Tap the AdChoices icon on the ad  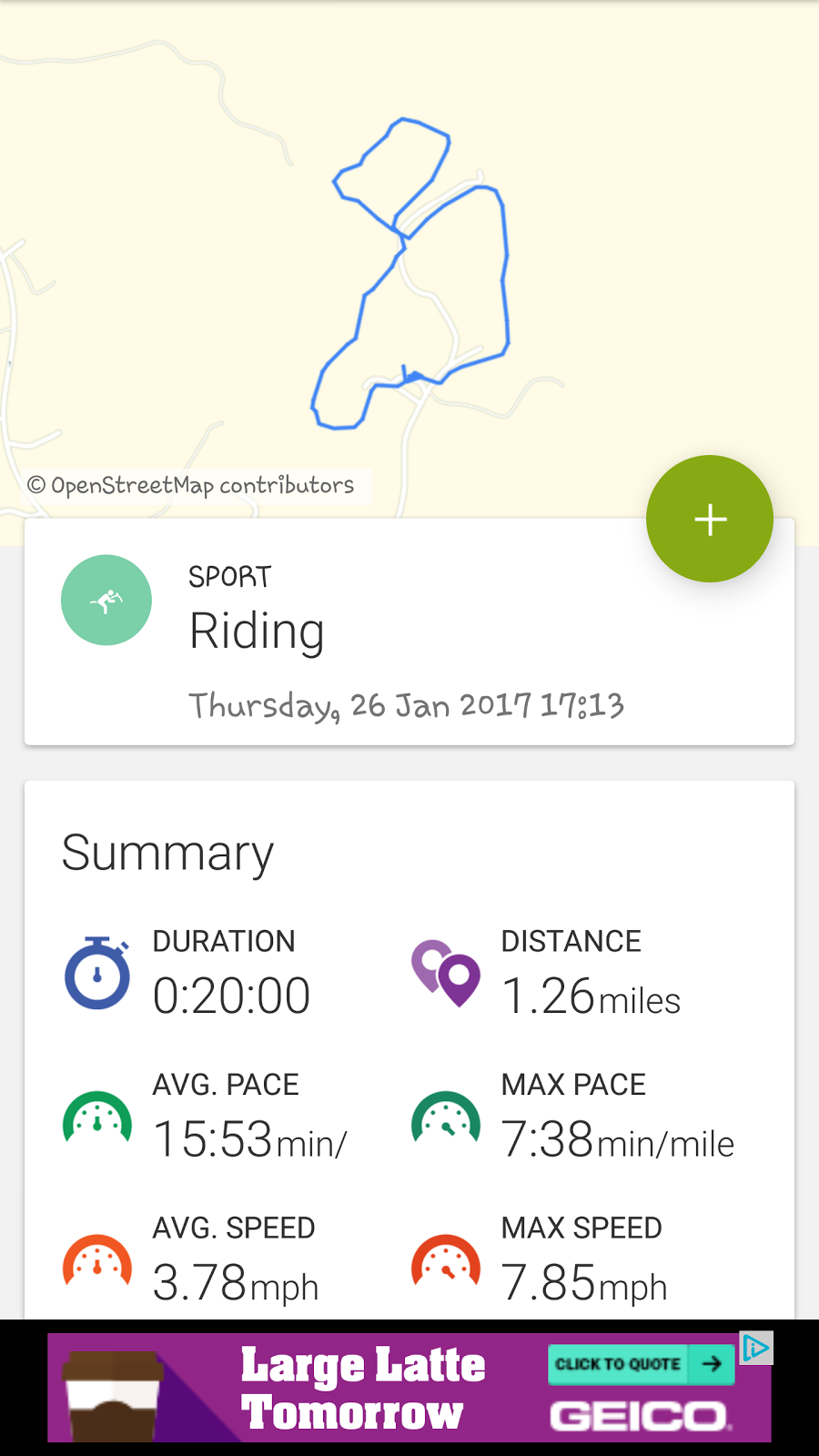(x=756, y=1348)
